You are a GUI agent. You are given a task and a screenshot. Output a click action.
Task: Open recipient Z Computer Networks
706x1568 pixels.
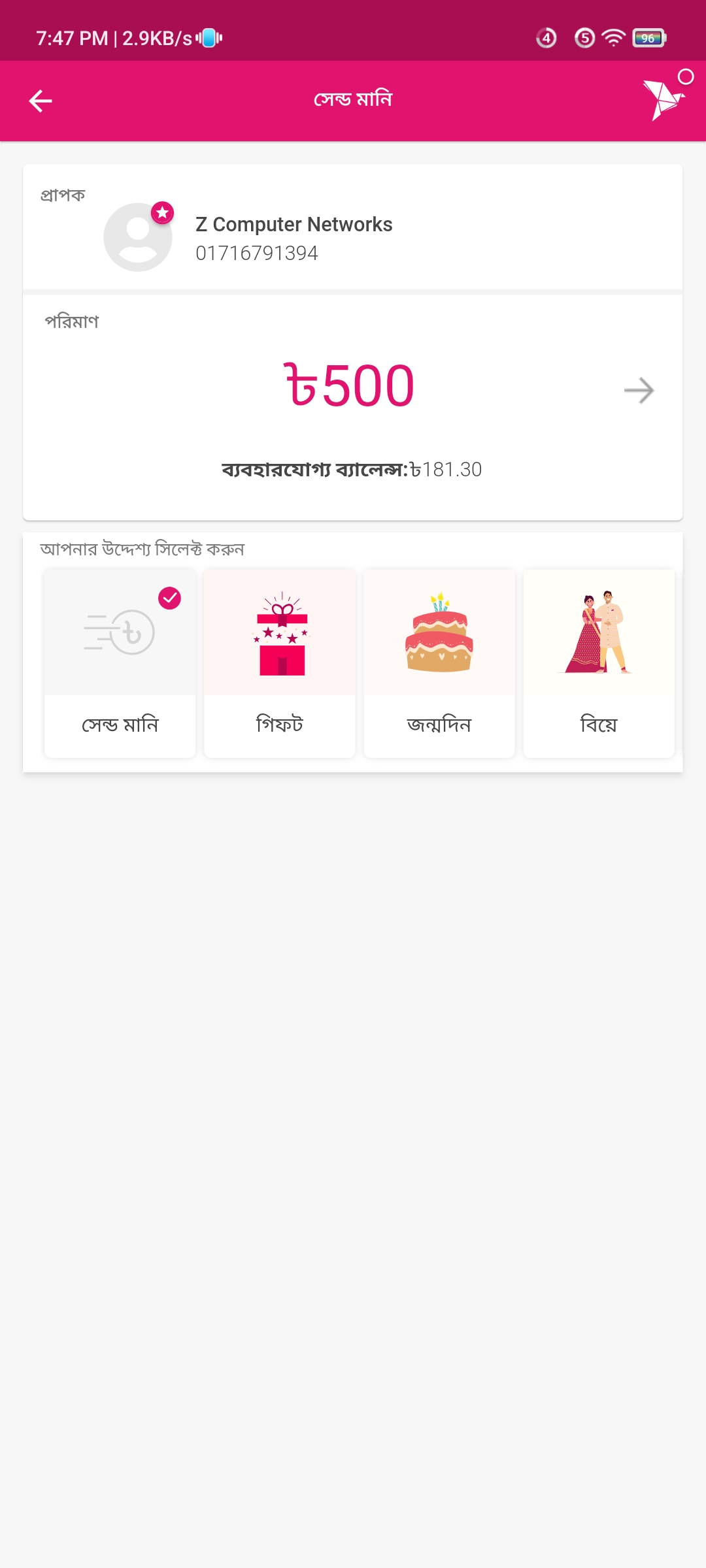click(x=294, y=238)
